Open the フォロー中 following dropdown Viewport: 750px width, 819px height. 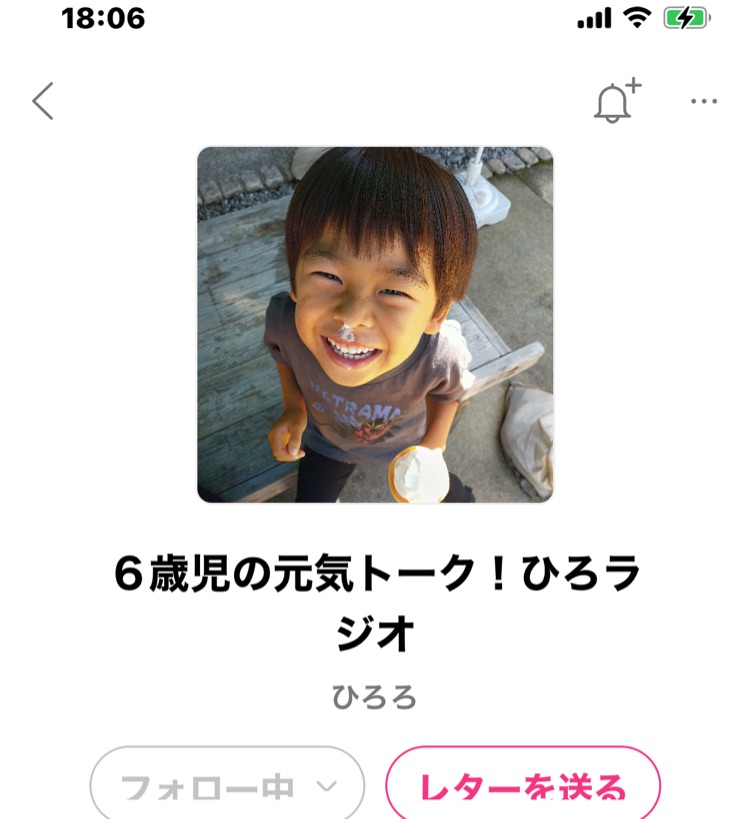tap(228, 786)
